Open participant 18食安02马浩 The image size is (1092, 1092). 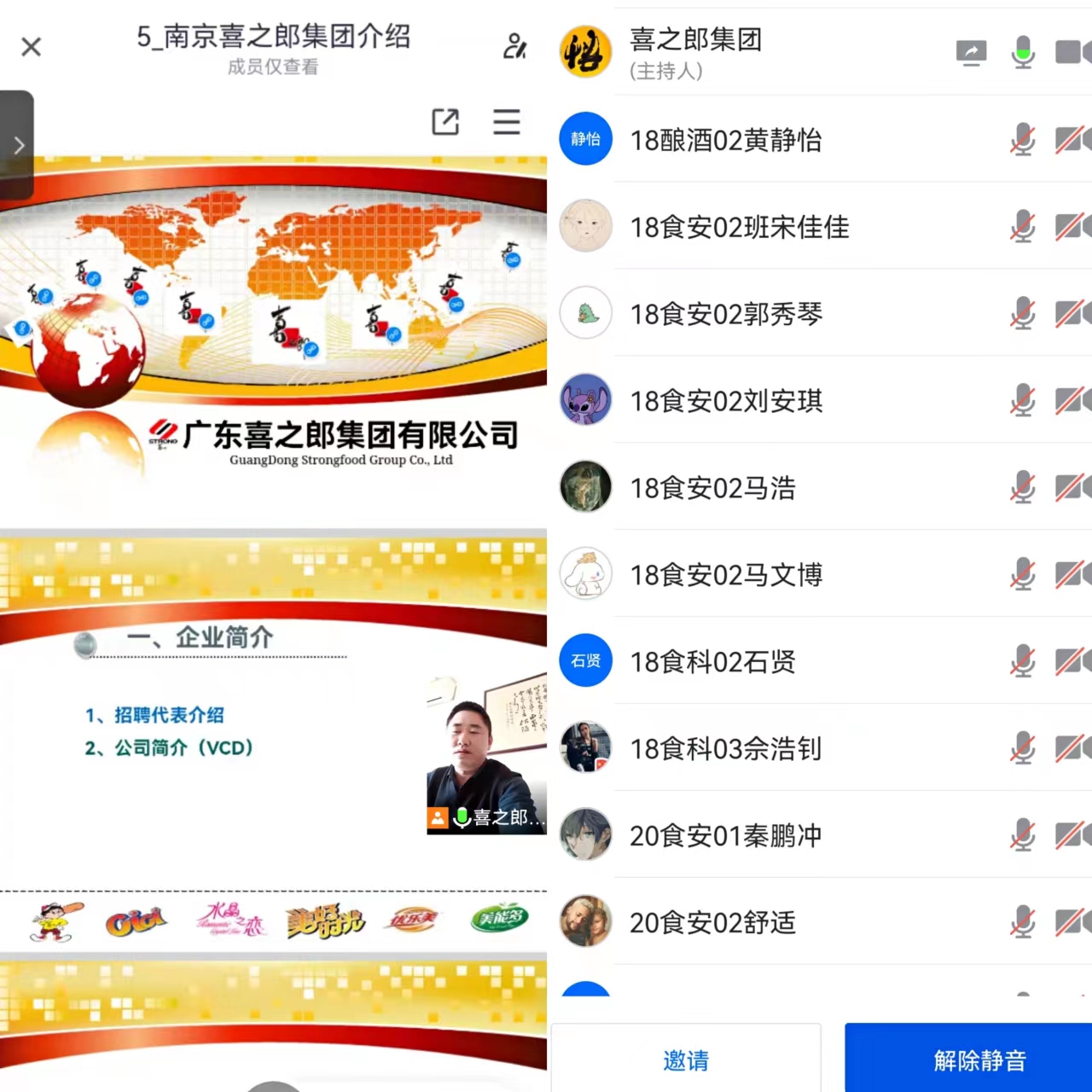pos(712,488)
